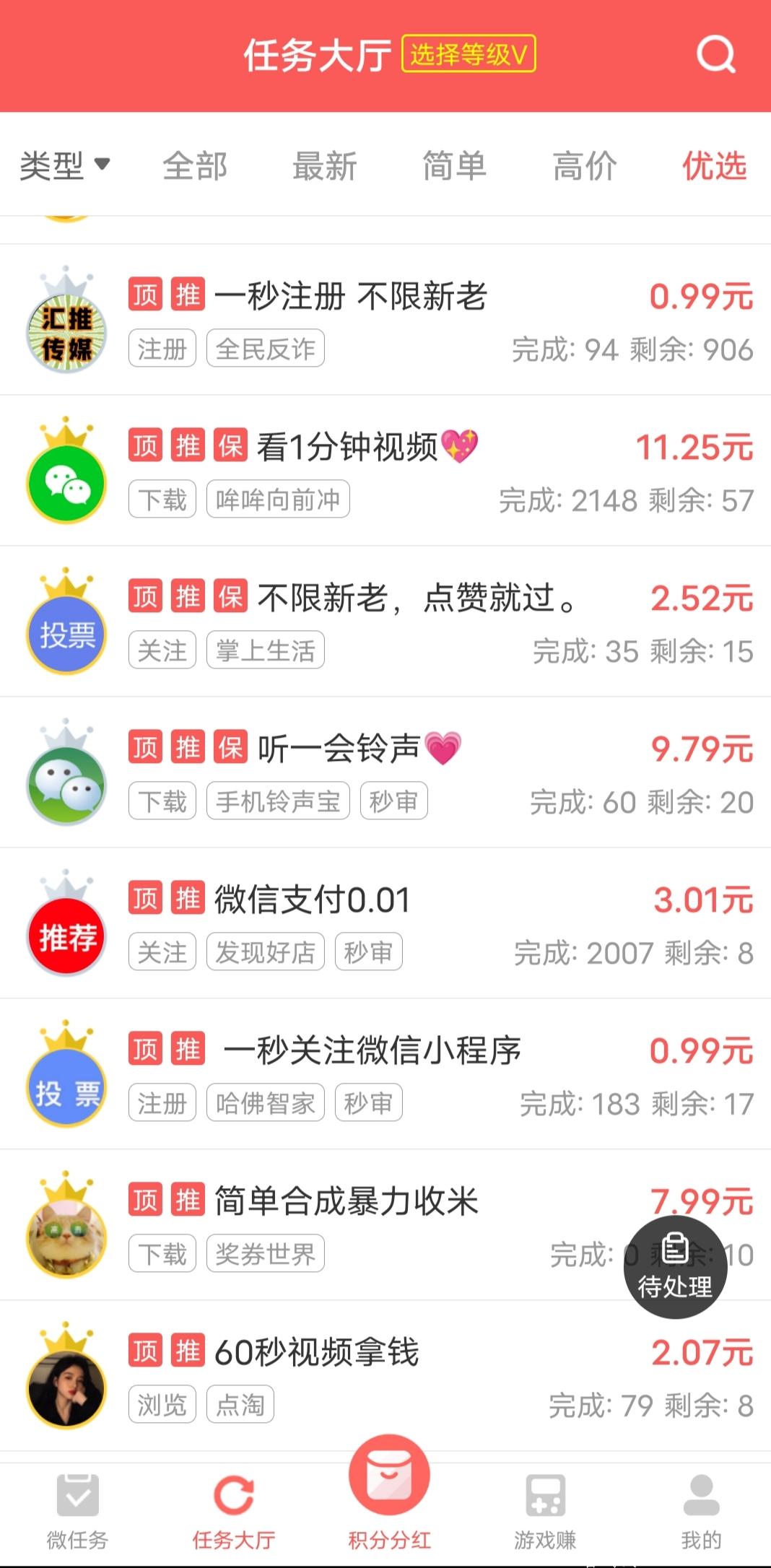Open the 简单合成暴力收米 task
The width and height of the screenshot is (771, 1568).
[385, 1225]
